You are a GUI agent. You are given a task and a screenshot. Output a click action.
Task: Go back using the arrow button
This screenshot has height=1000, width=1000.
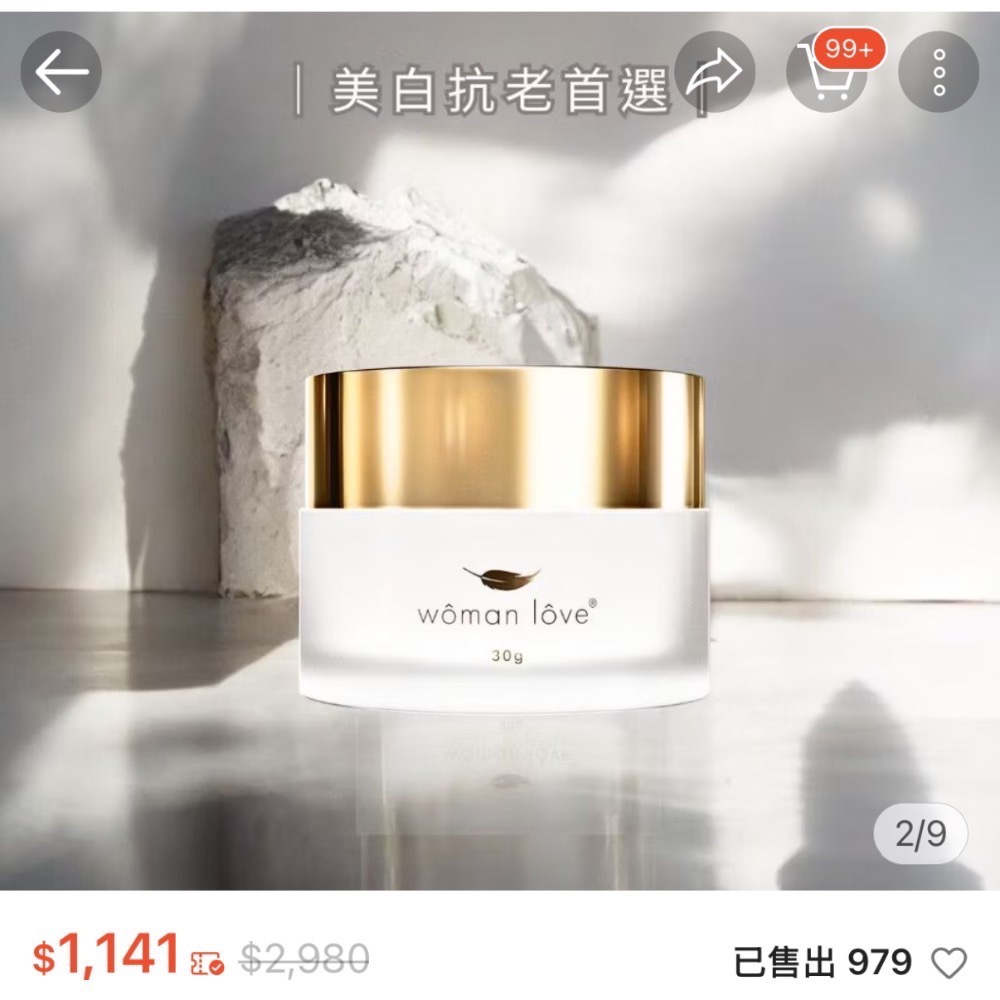61,72
